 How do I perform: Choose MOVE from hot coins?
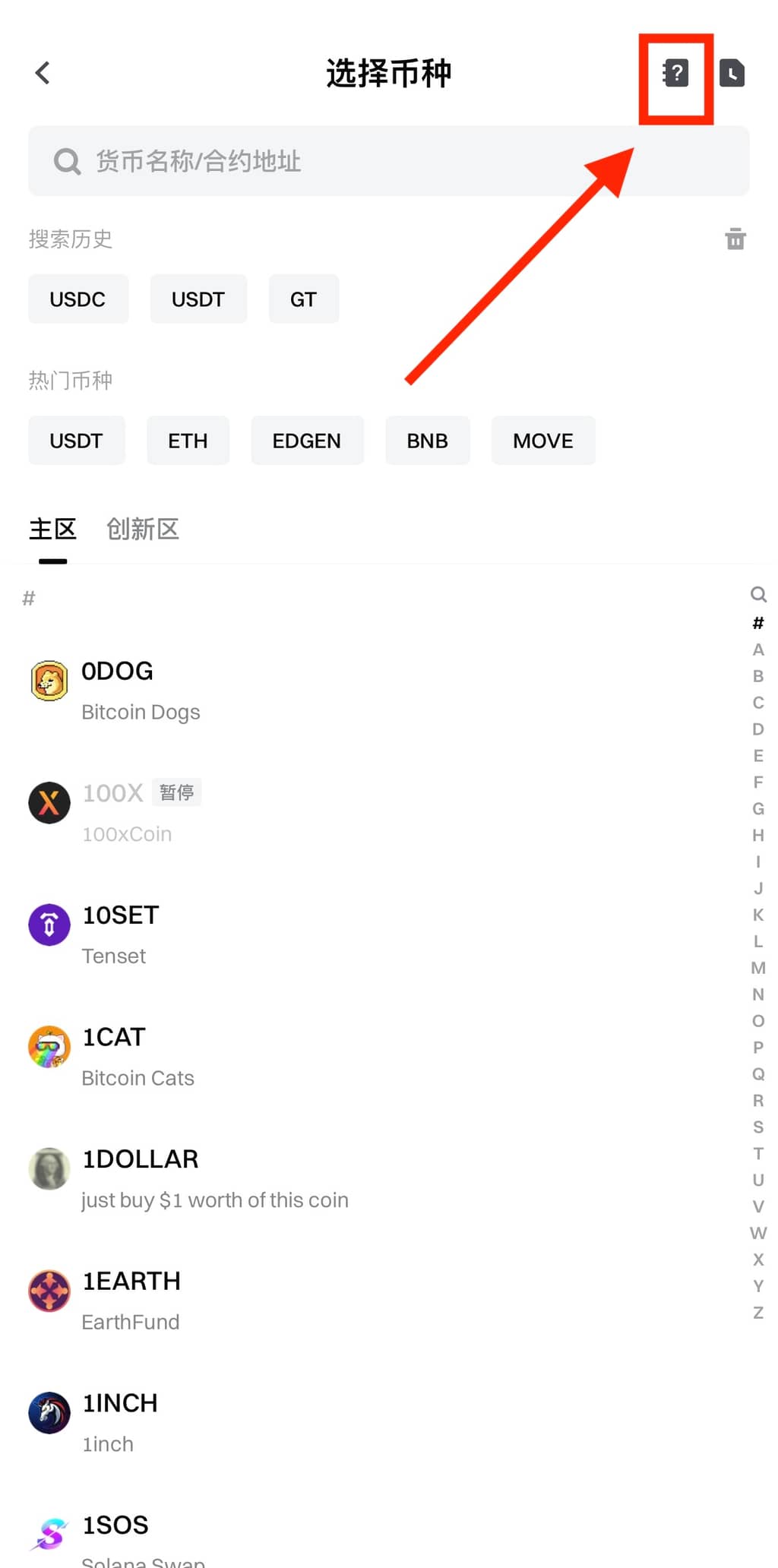(x=542, y=441)
